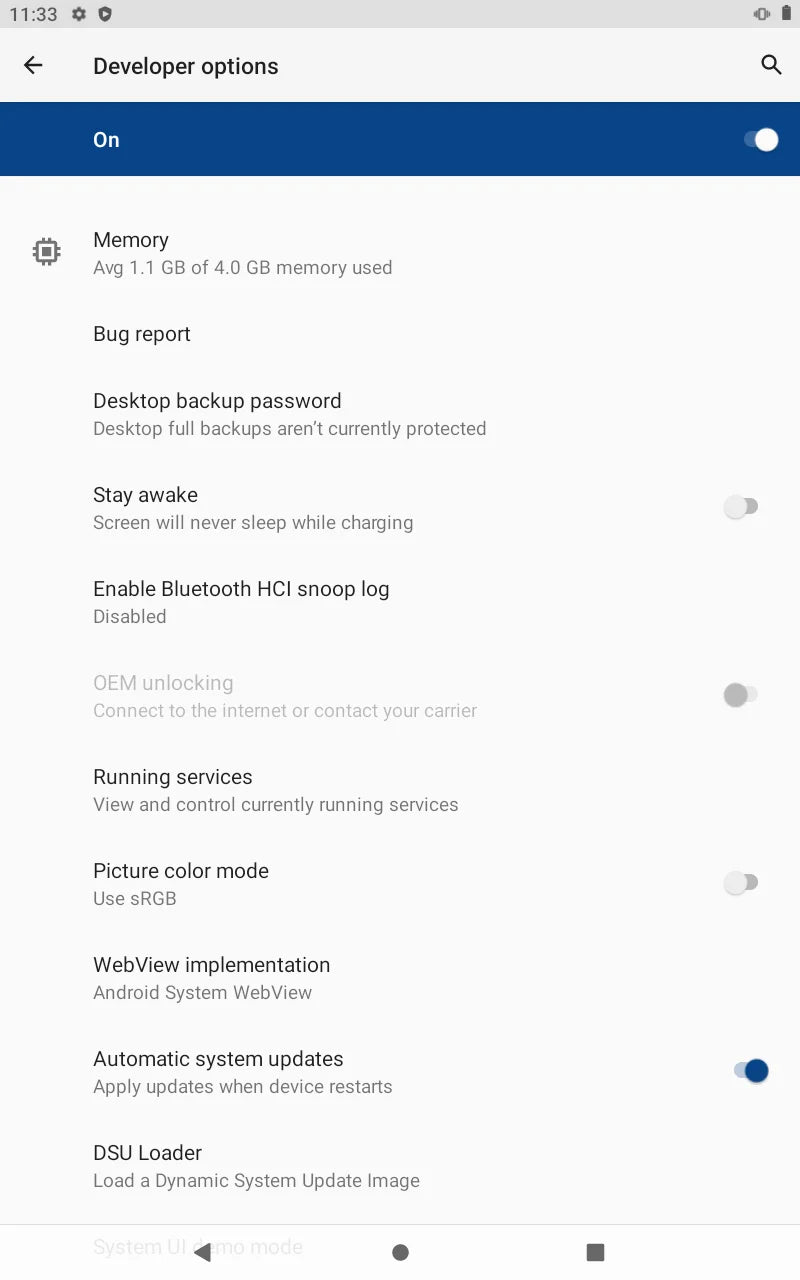Open WebView implementation
This screenshot has height=1280, width=800.
pos(400,978)
